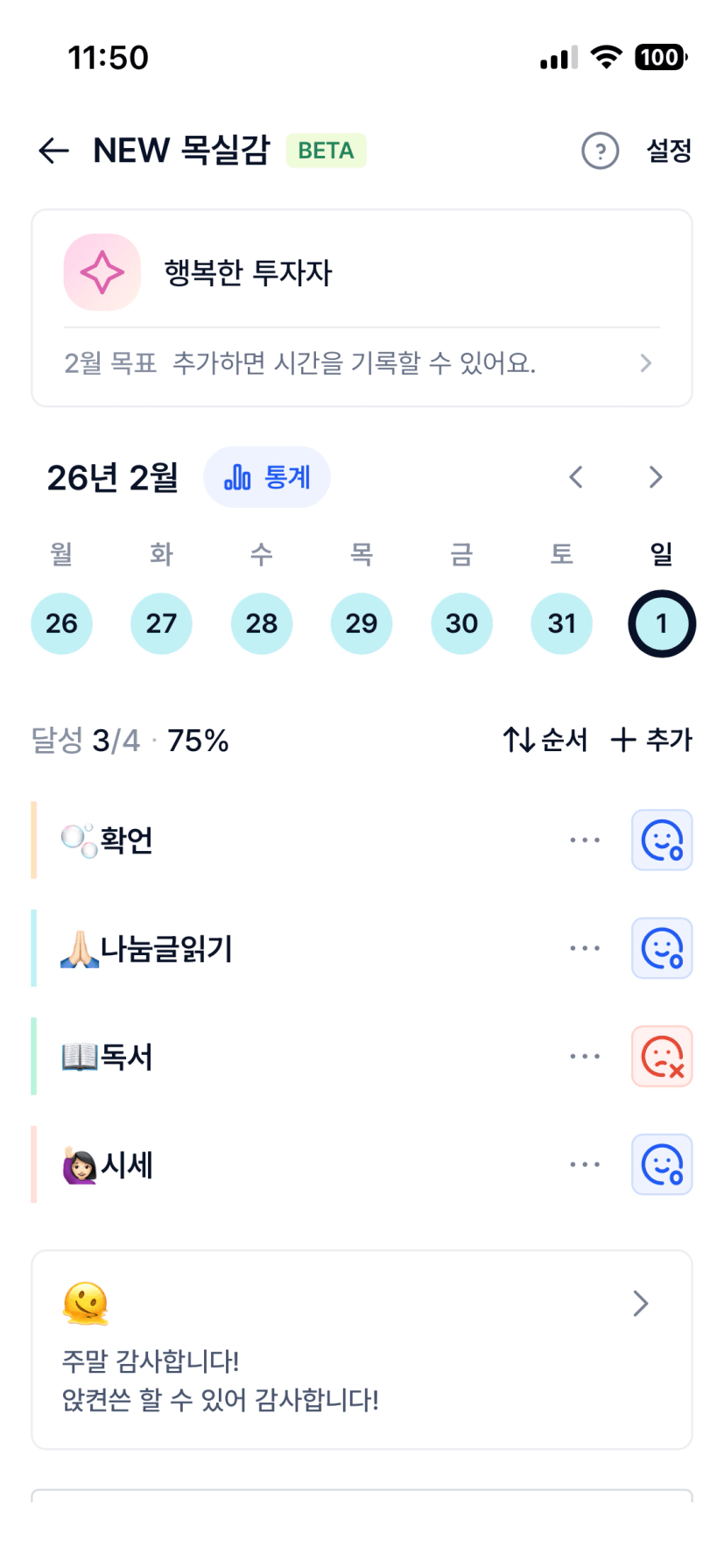
Task: Toggle the 시세 completion face
Action: pyautogui.click(x=662, y=1165)
